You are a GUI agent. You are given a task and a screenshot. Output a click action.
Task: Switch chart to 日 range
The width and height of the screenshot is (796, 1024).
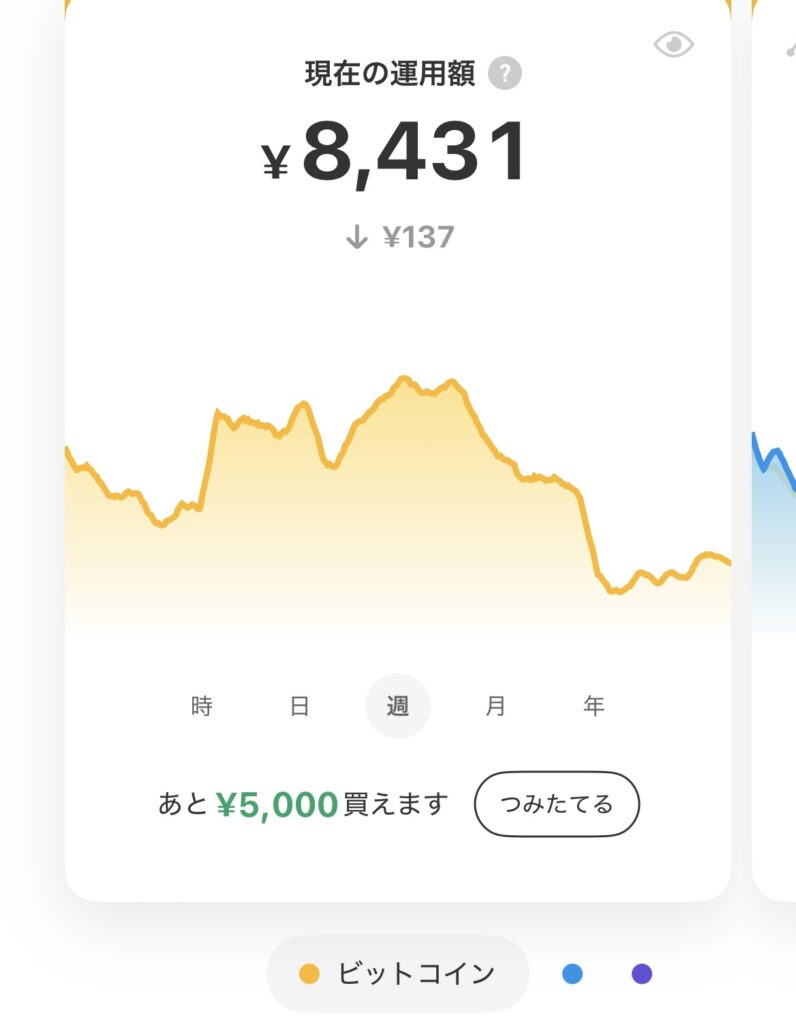(299, 706)
